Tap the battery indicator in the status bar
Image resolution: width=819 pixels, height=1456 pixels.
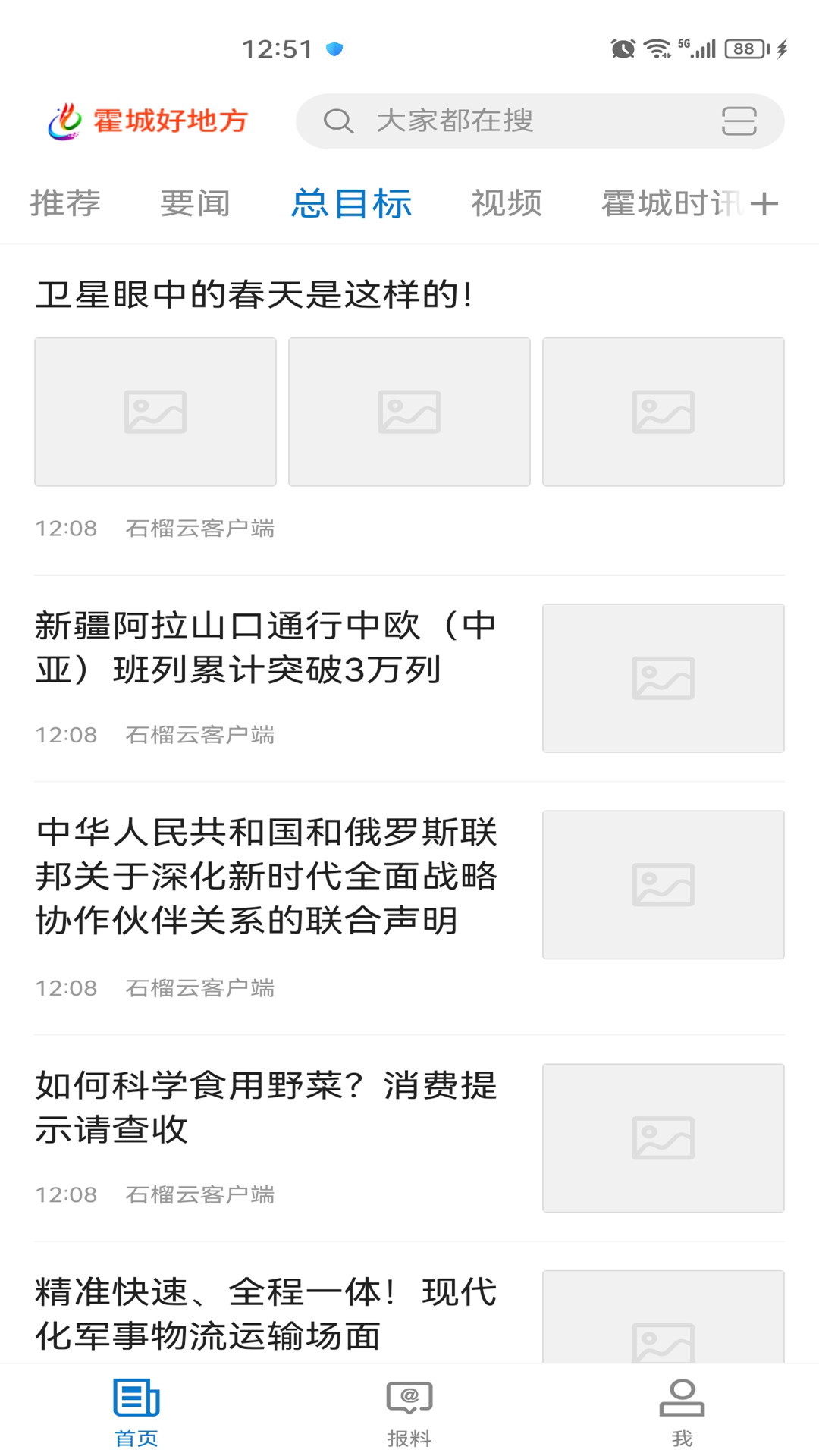744,48
